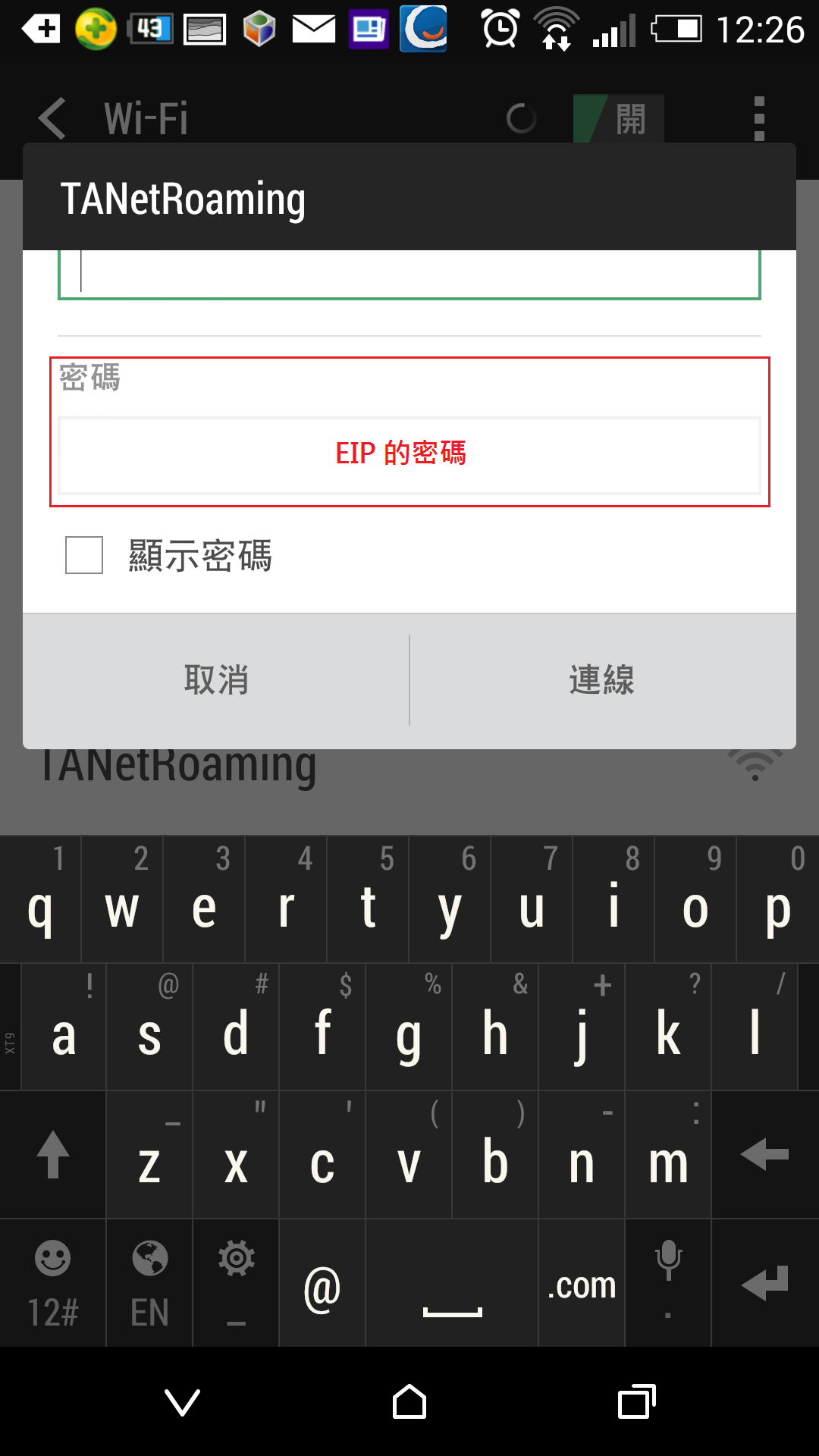Tap the @ key on keyboard

pos(322,1283)
